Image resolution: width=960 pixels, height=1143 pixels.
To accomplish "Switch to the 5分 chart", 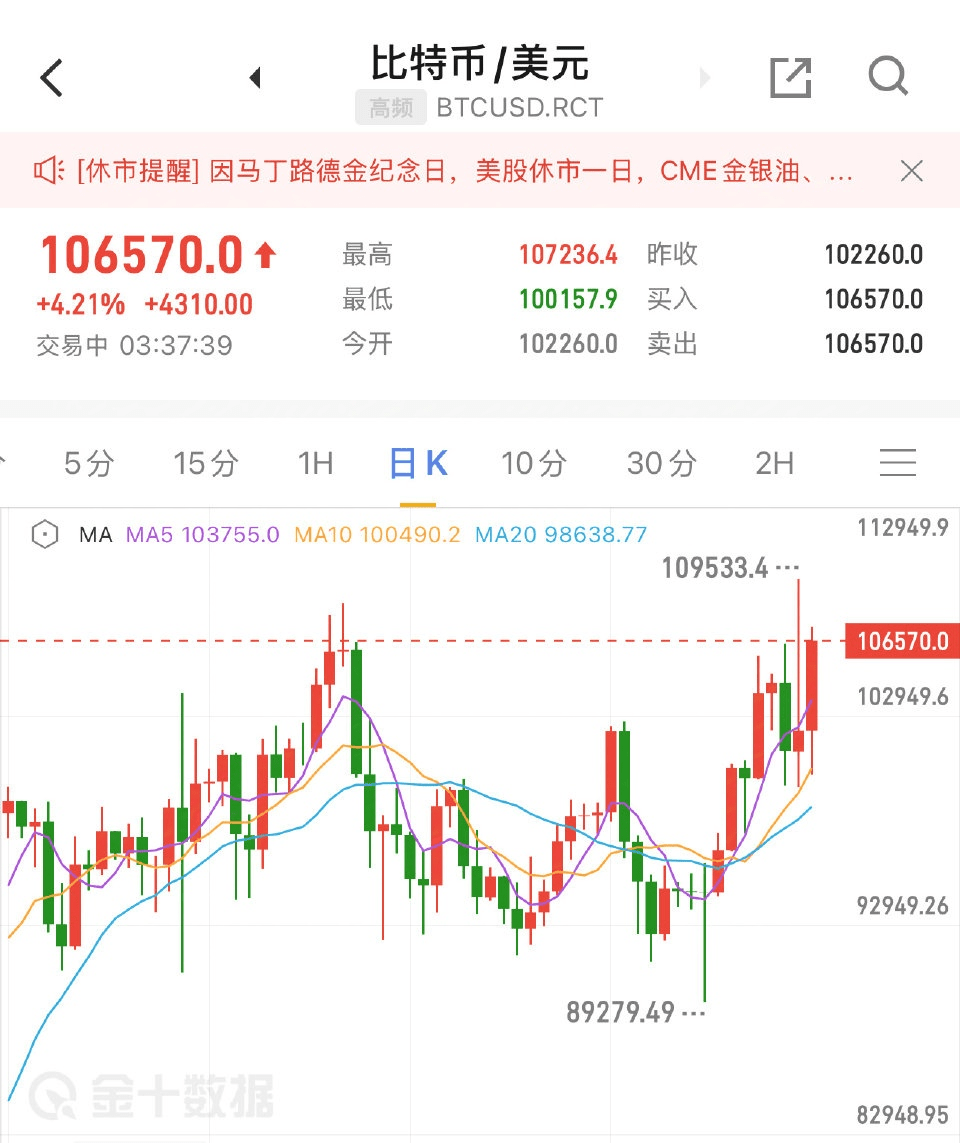I will [x=88, y=463].
